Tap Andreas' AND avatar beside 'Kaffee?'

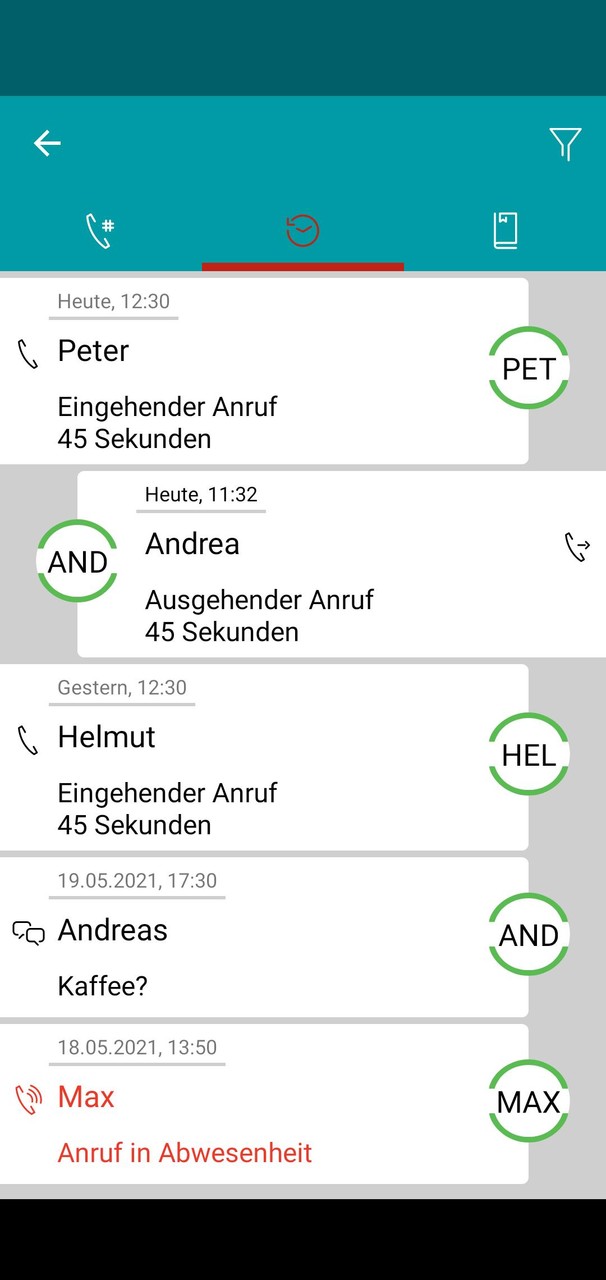528,934
